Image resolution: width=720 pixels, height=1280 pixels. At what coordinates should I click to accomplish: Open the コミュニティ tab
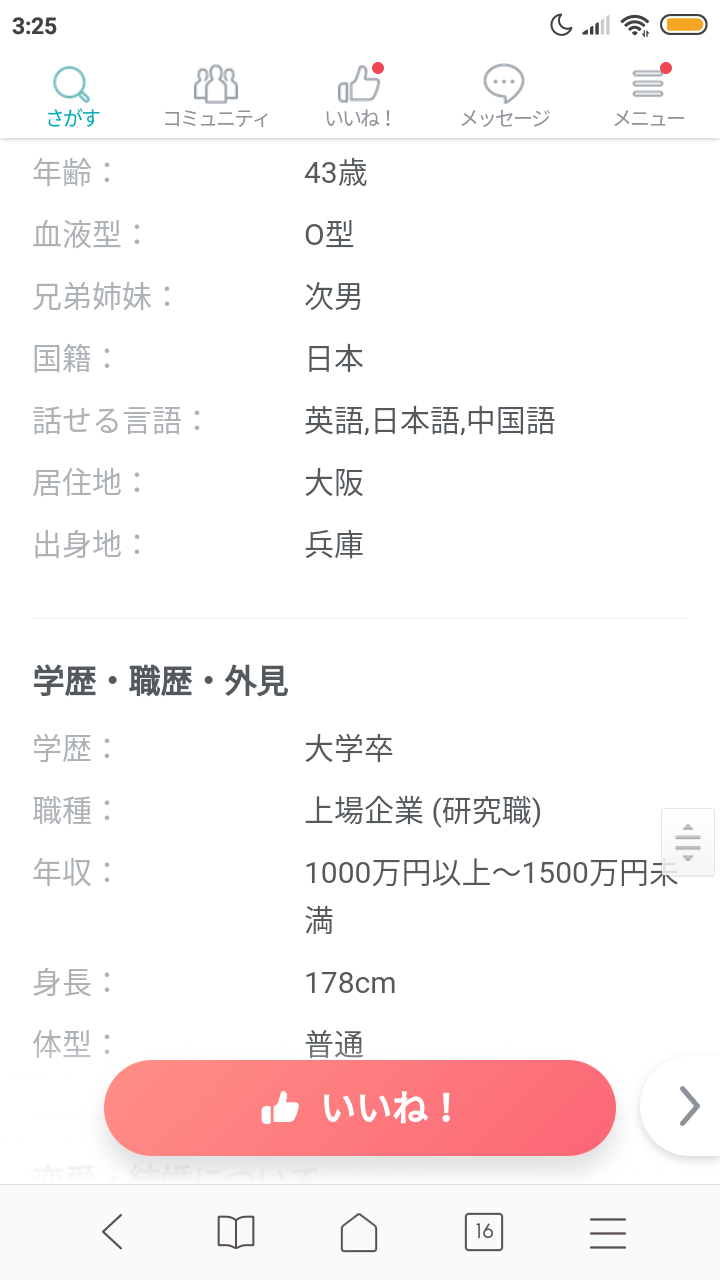[x=216, y=97]
